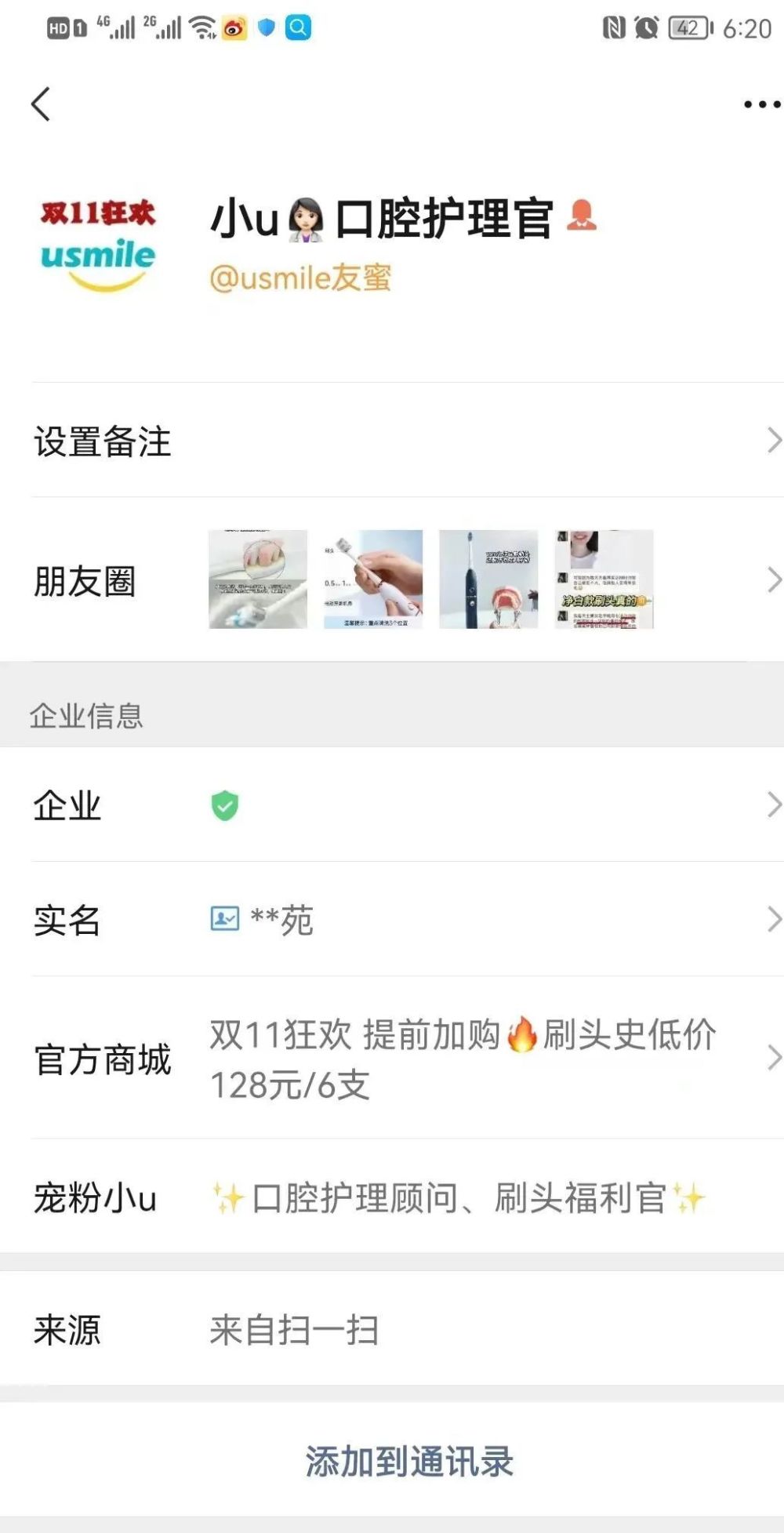The width and height of the screenshot is (784, 1533).
Task: Open 设置备注 to set a remark
Action: [392, 441]
